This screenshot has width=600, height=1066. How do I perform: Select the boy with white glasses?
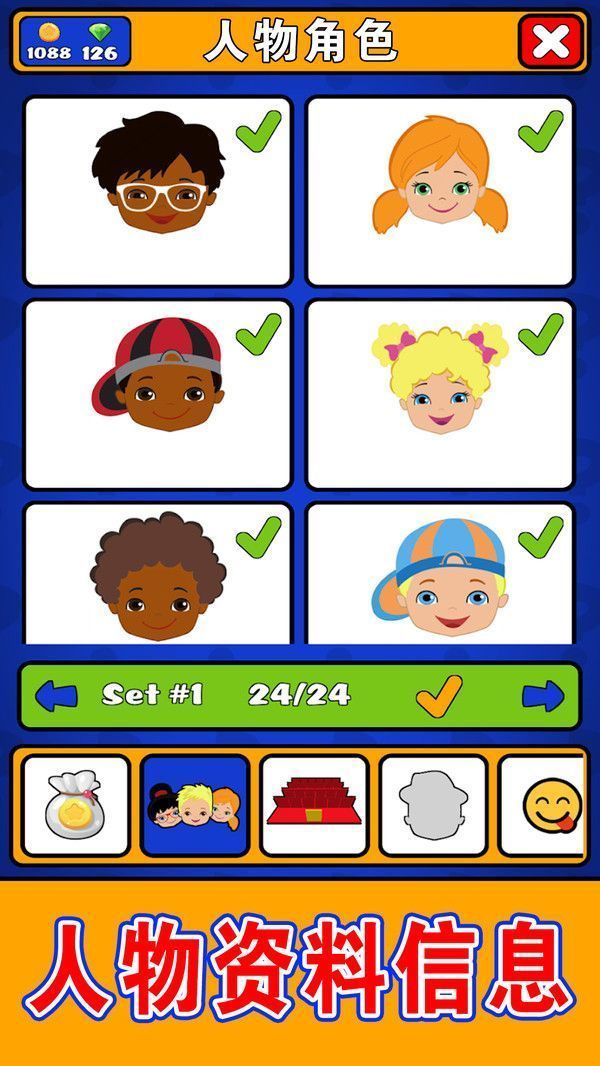point(158,191)
